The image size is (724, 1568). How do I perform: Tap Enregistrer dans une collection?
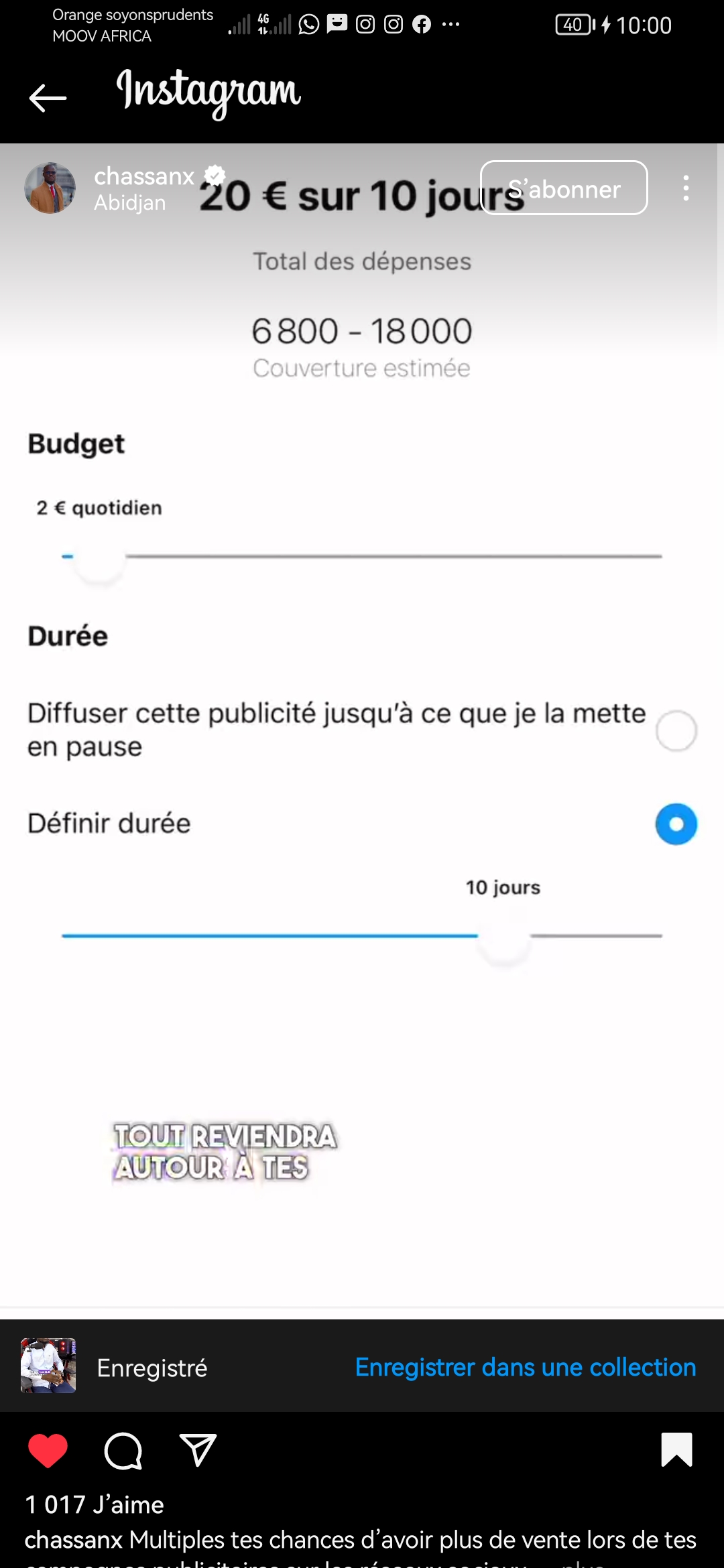click(x=526, y=1367)
